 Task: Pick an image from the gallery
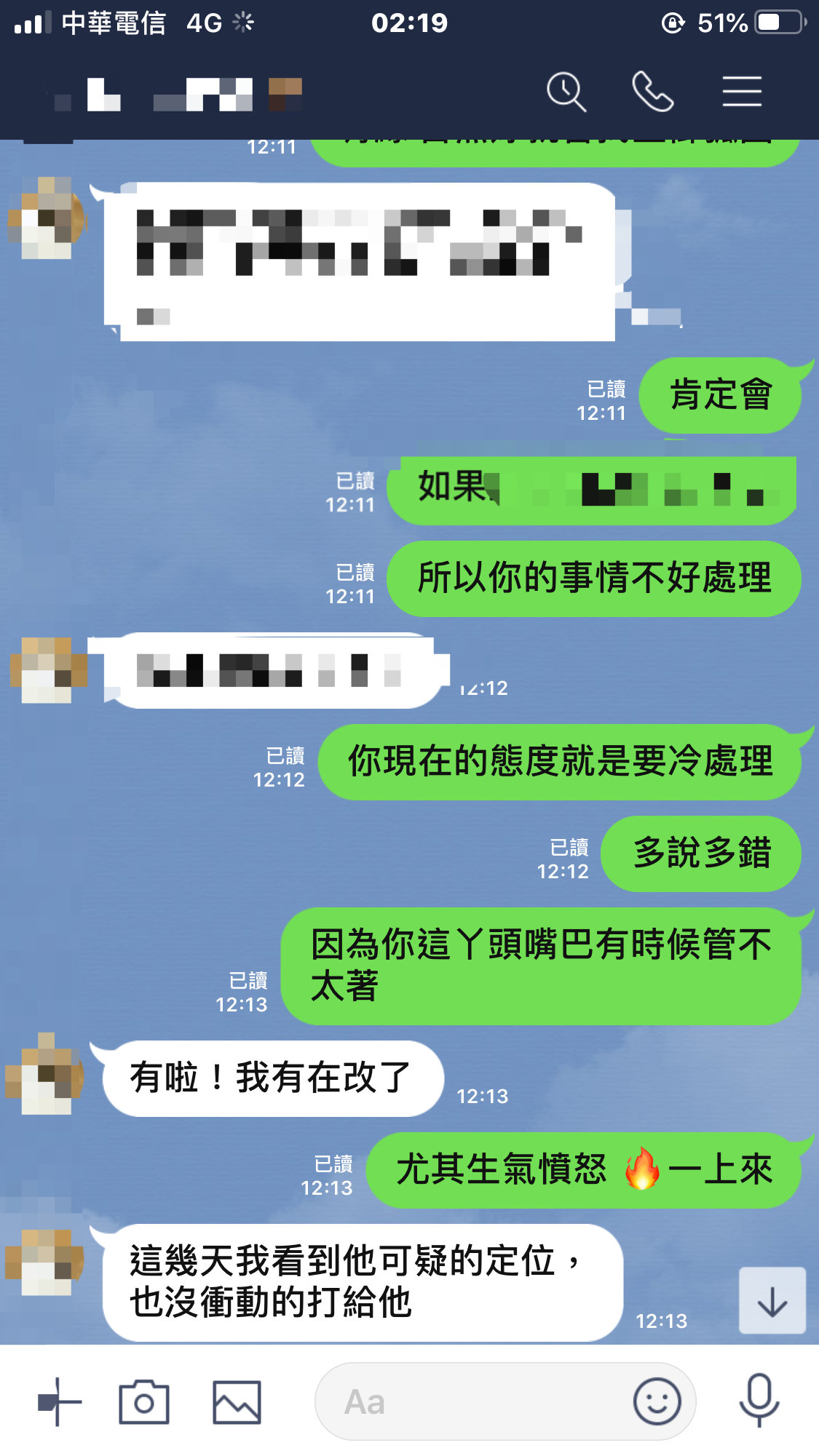pyautogui.click(x=237, y=1401)
